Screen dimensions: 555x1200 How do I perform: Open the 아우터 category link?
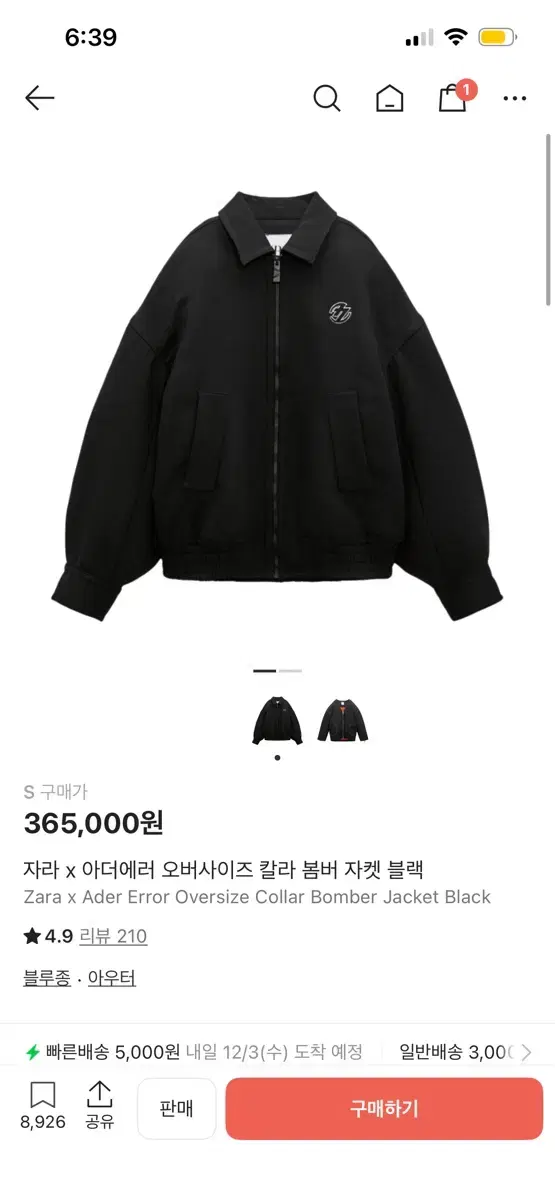(x=112, y=978)
